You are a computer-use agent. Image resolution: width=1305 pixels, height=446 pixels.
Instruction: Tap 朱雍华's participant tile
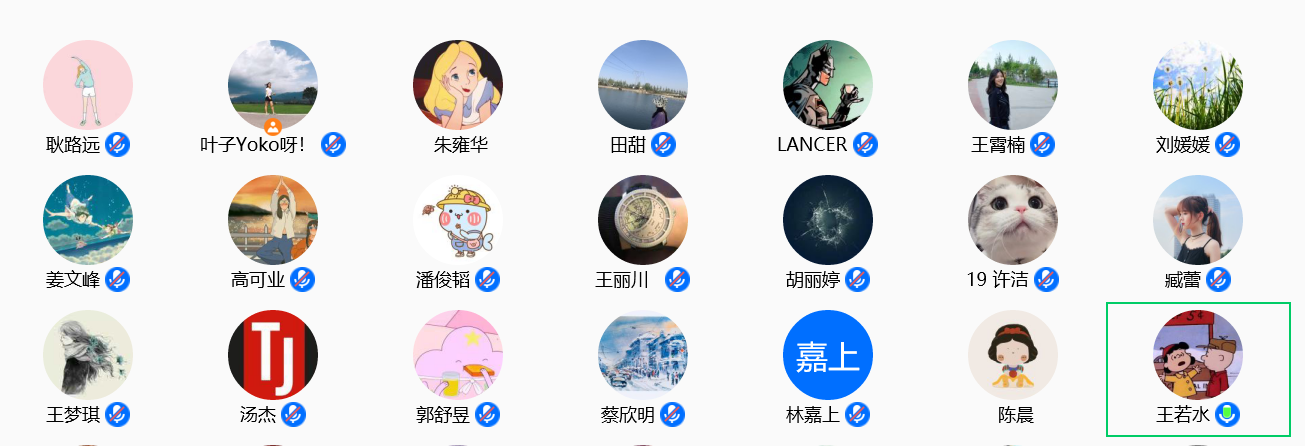coord(458,85)
